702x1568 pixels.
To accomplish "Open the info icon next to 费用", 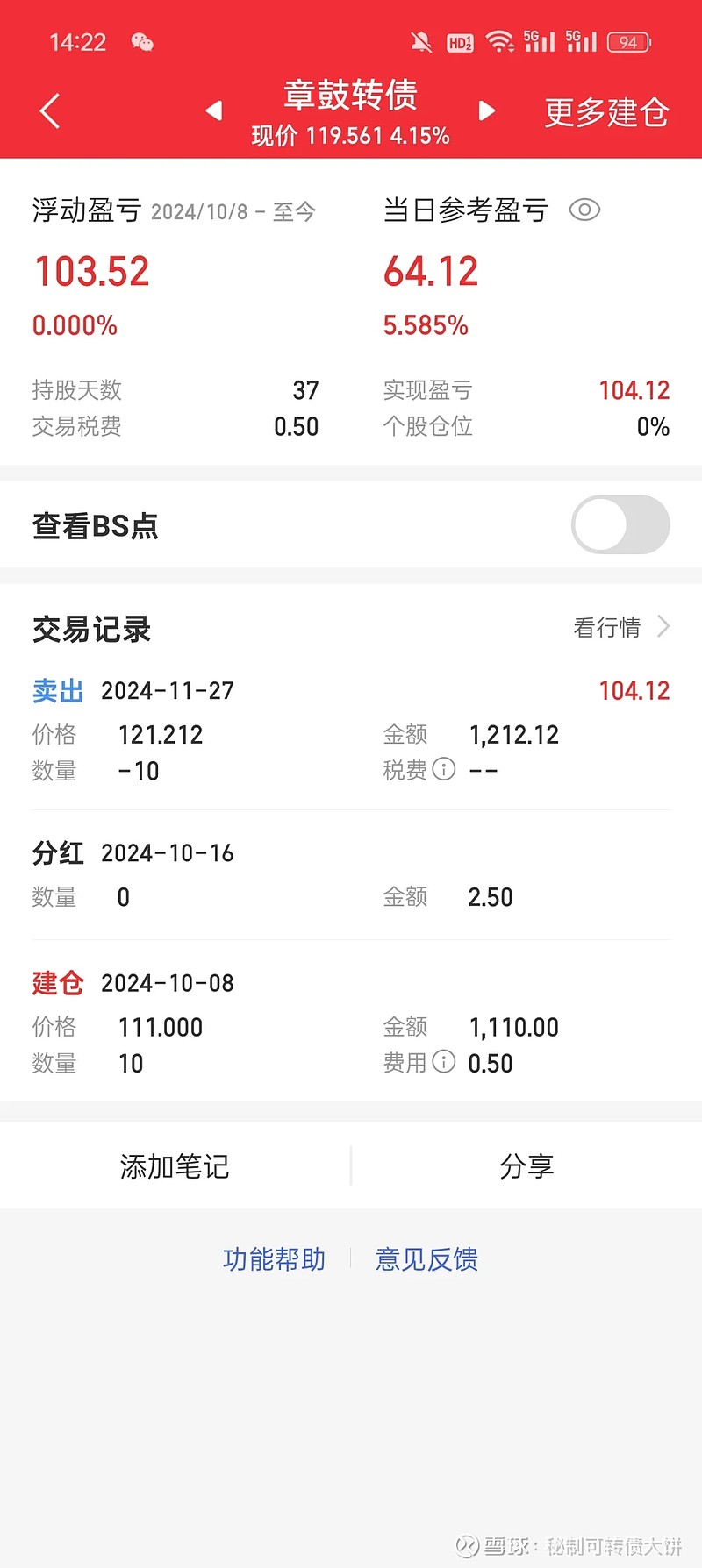I will (446, 1062).
